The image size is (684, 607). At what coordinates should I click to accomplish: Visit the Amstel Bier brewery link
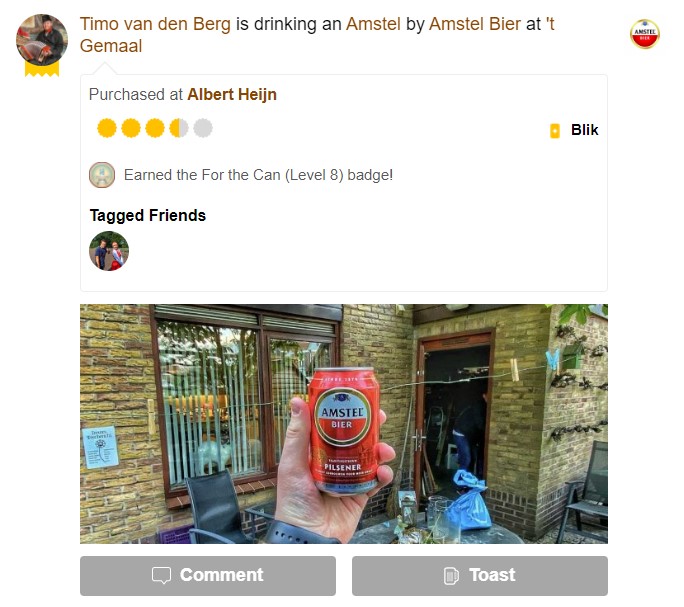point(475,24)
